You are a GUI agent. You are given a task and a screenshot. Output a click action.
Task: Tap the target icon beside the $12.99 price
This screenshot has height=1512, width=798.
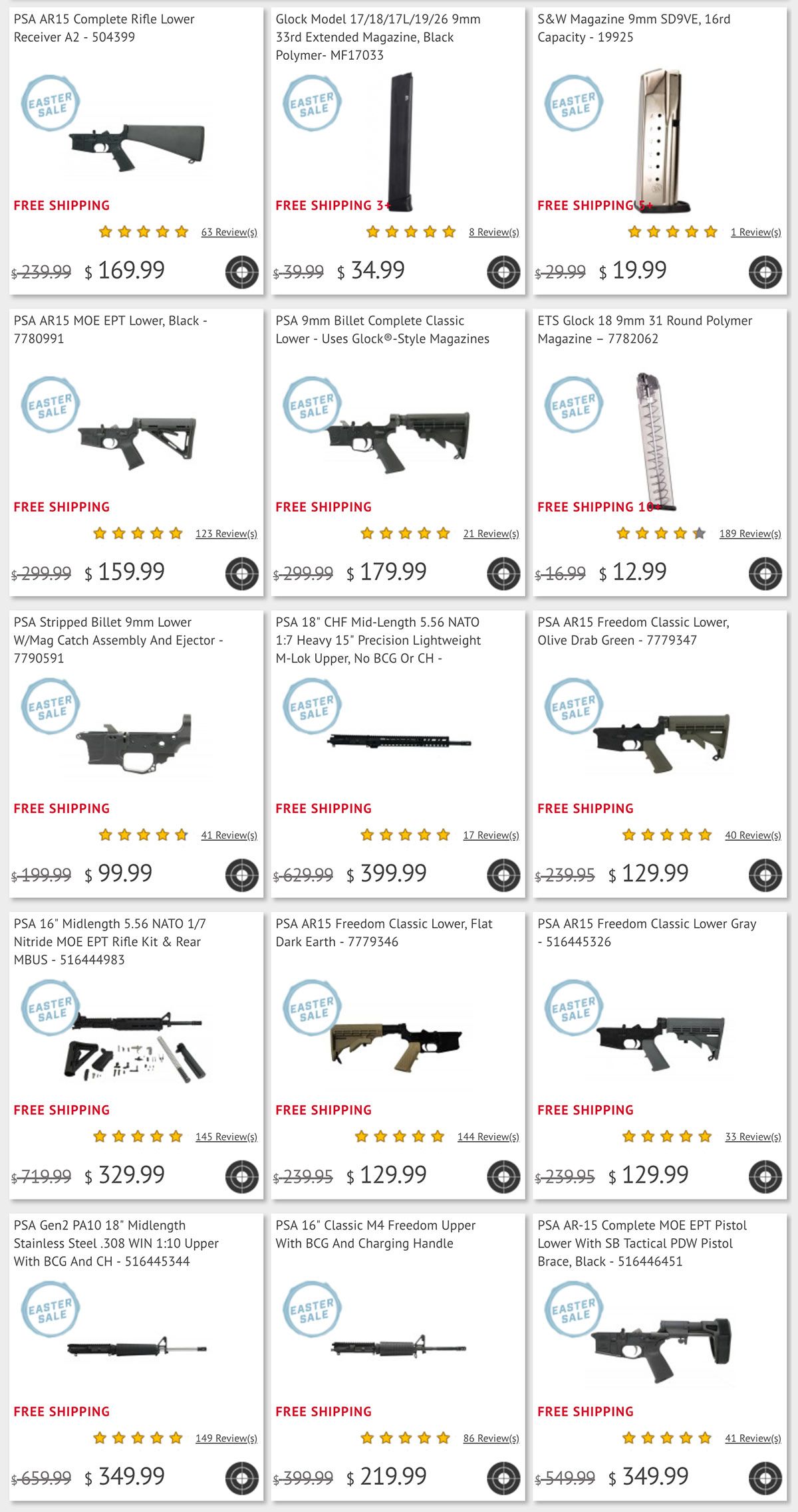click(x=765, y=574)
